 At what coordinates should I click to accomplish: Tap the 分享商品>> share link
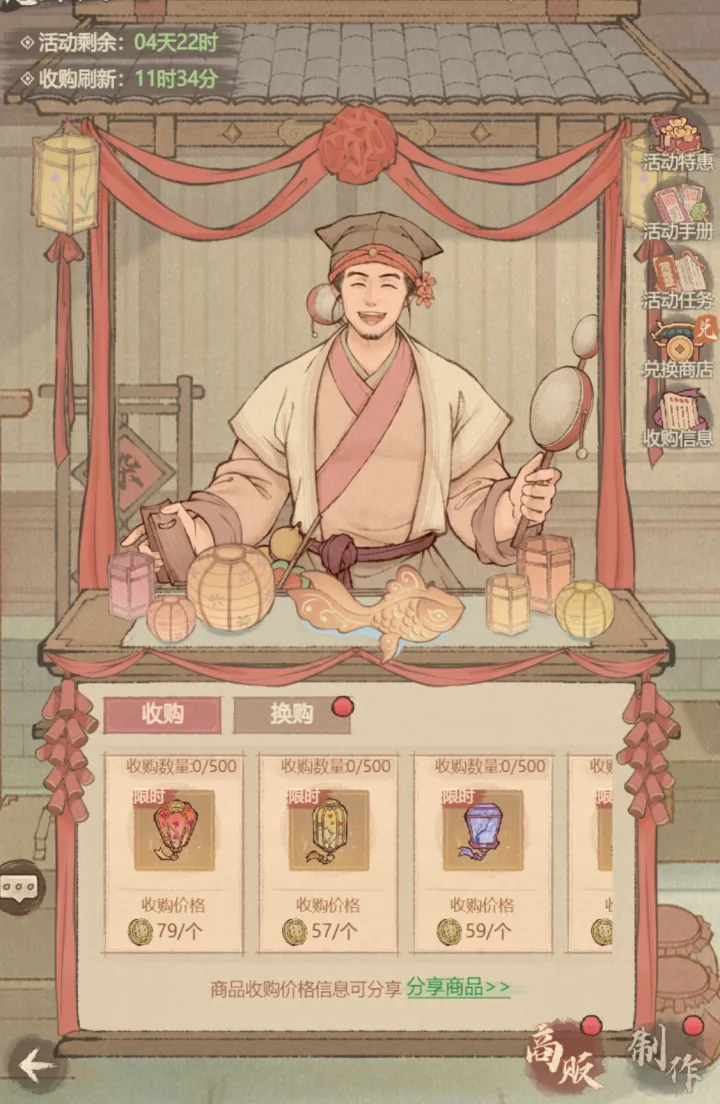[458, 988]
